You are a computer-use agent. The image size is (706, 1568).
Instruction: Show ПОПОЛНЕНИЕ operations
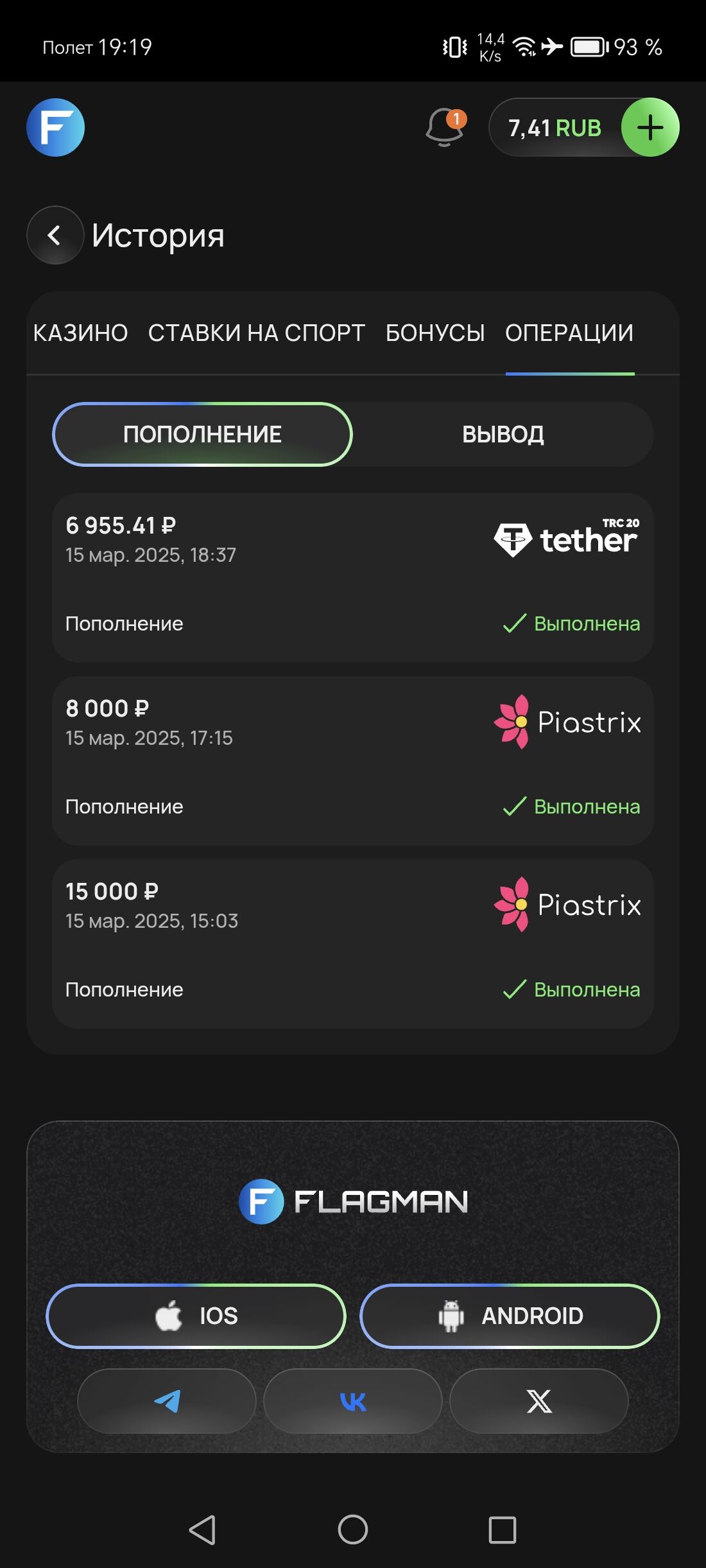click(x=202, y=434)
